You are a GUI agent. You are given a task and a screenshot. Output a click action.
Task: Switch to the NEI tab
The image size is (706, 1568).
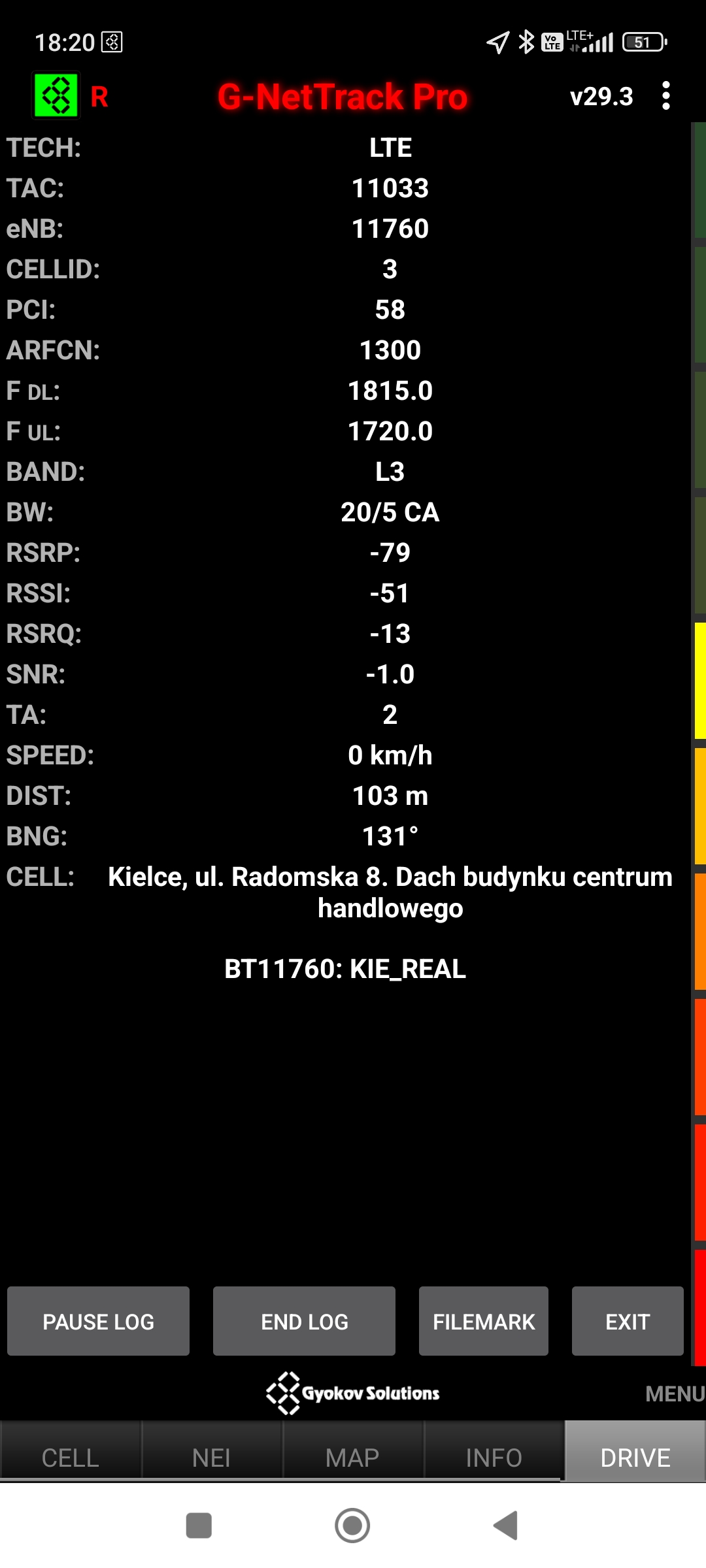click(x=211, y=1457)
